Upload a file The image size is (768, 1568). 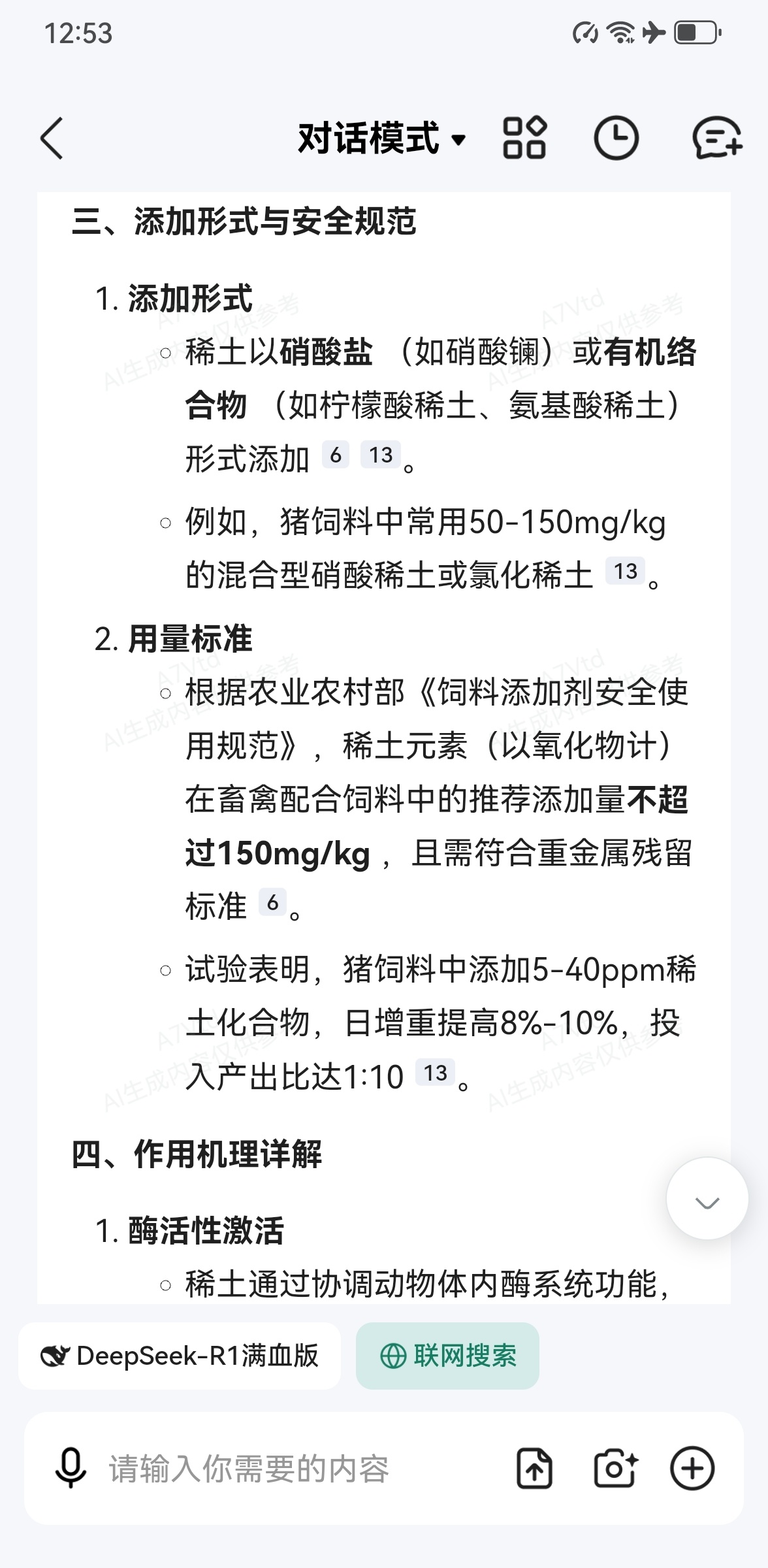pyautogui.click(x=534, y=1469)
